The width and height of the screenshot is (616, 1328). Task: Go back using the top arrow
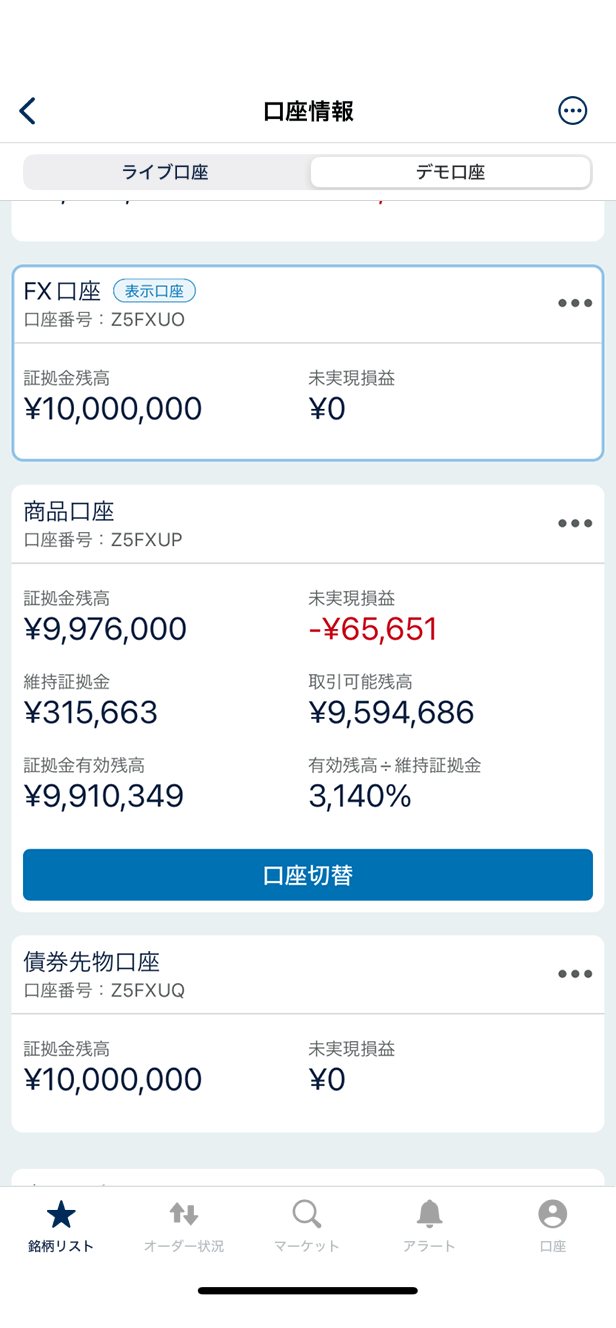pos(28,111)
